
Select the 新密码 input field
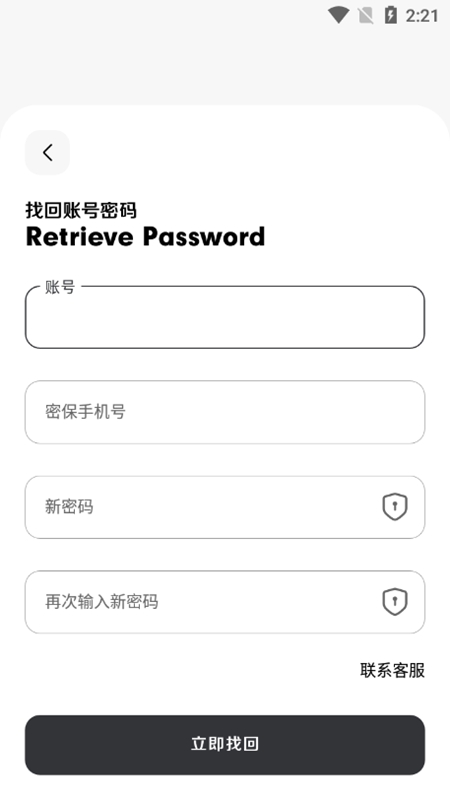tap(225, 507)
